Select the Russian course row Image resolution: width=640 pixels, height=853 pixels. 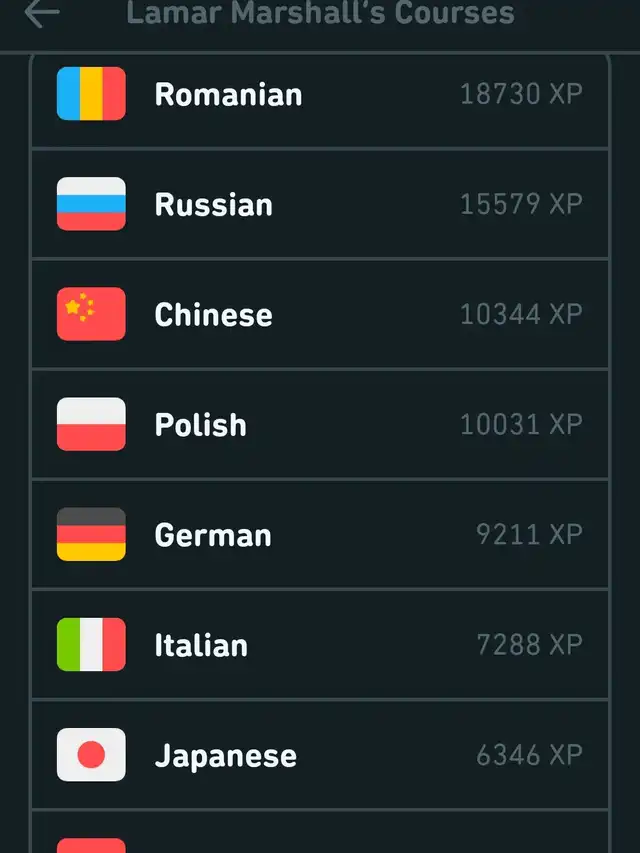[x=320, y=205]
